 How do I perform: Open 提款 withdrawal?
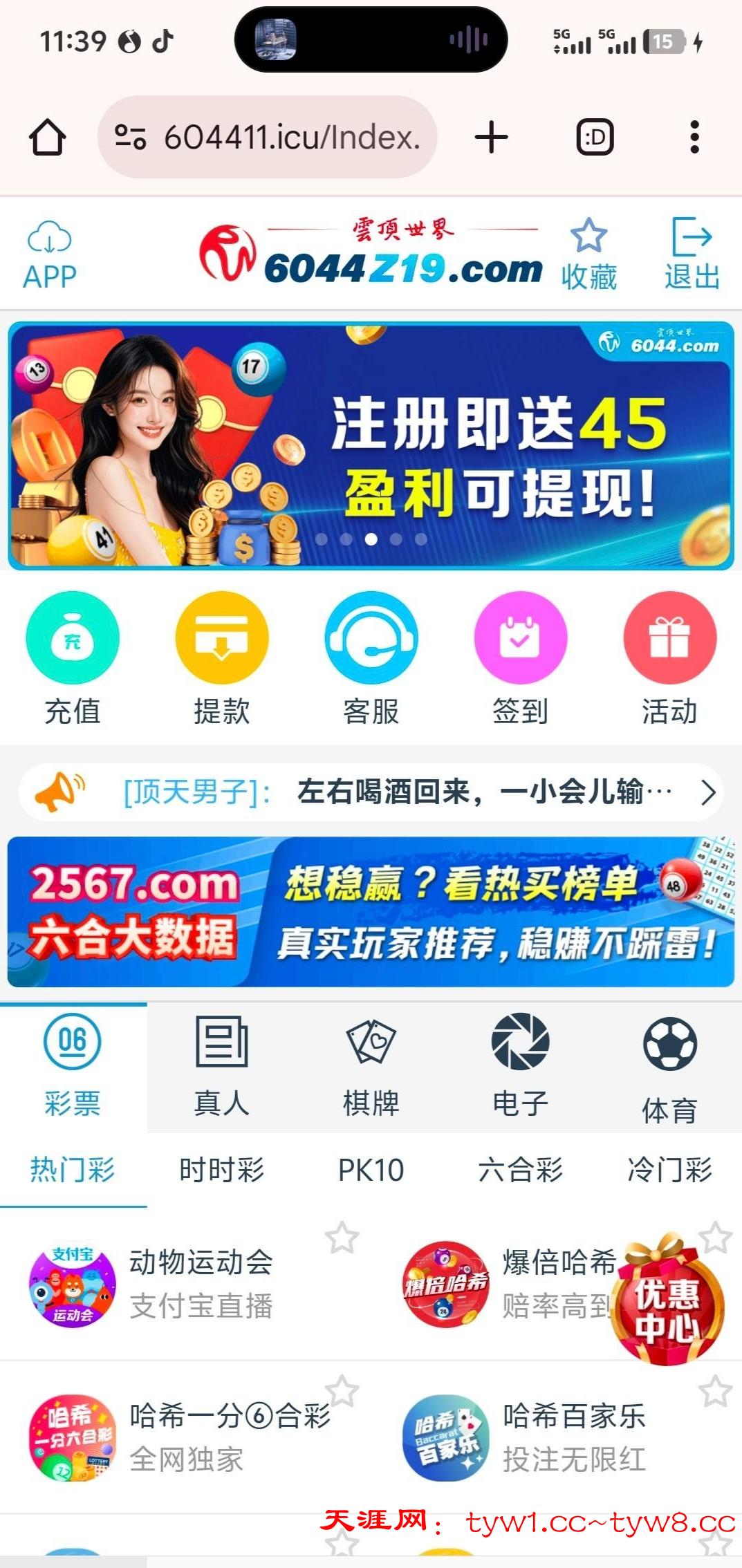click(x=222, y=657)
